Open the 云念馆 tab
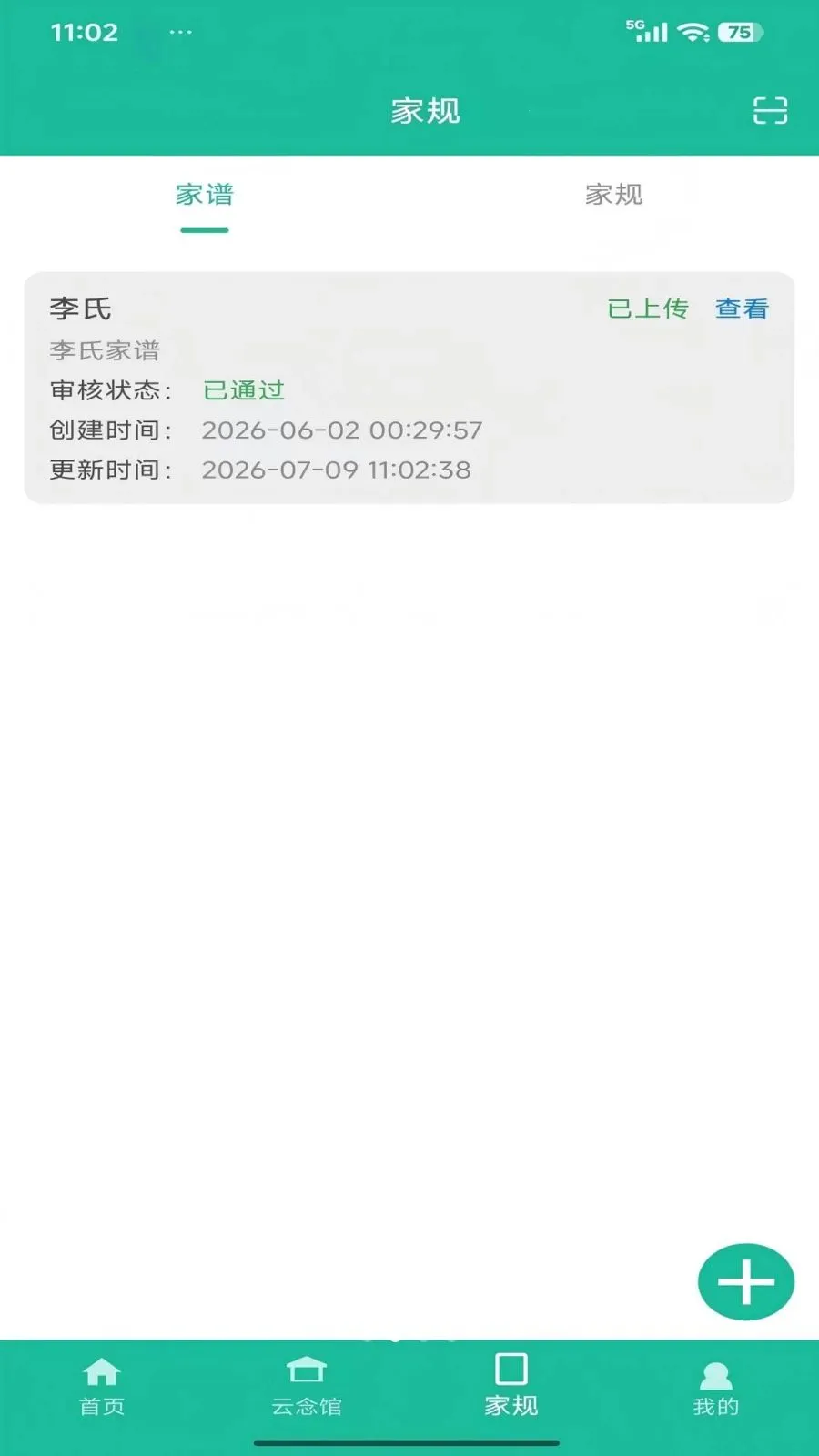This screenshot has height=1456, width=819. coord(307,1388)
